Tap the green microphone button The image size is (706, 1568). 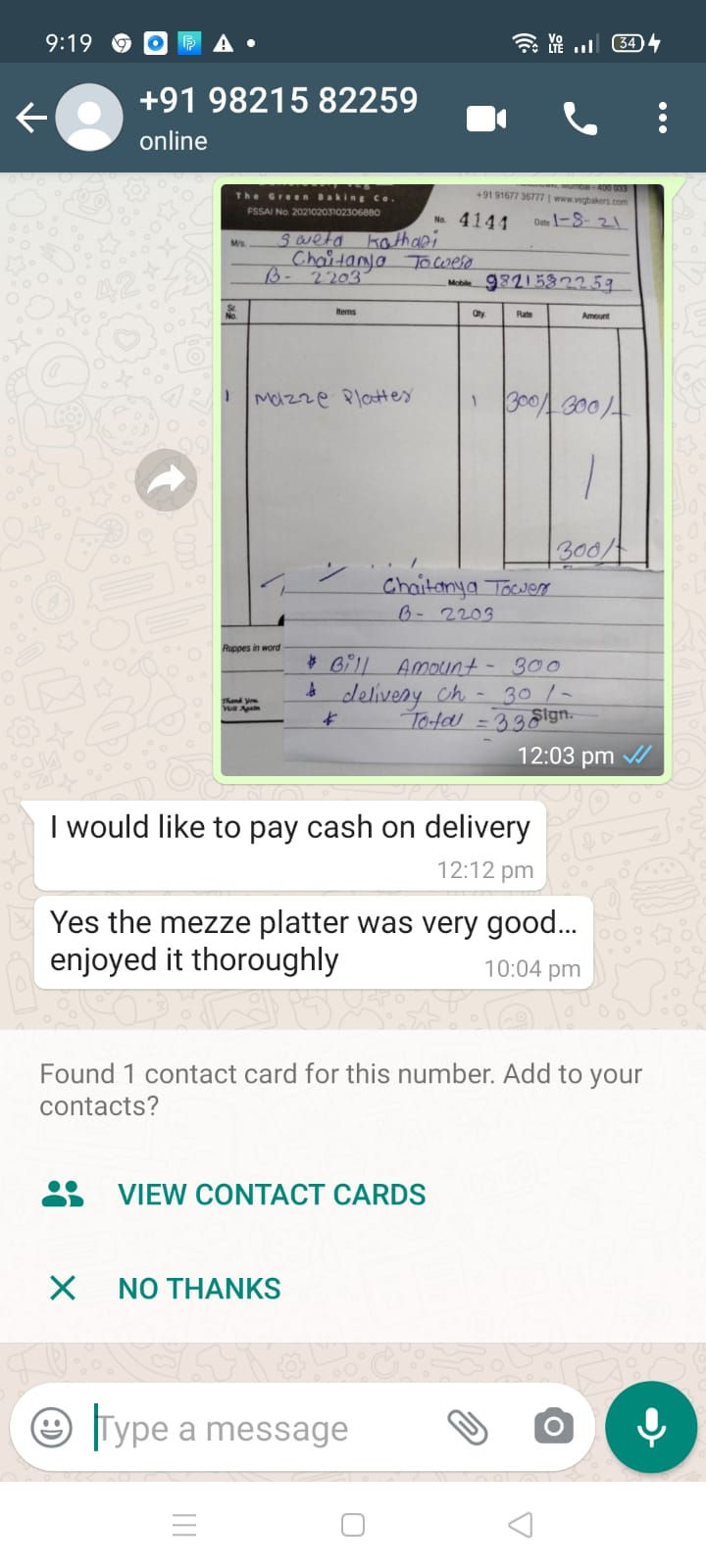click(651, 1427)
